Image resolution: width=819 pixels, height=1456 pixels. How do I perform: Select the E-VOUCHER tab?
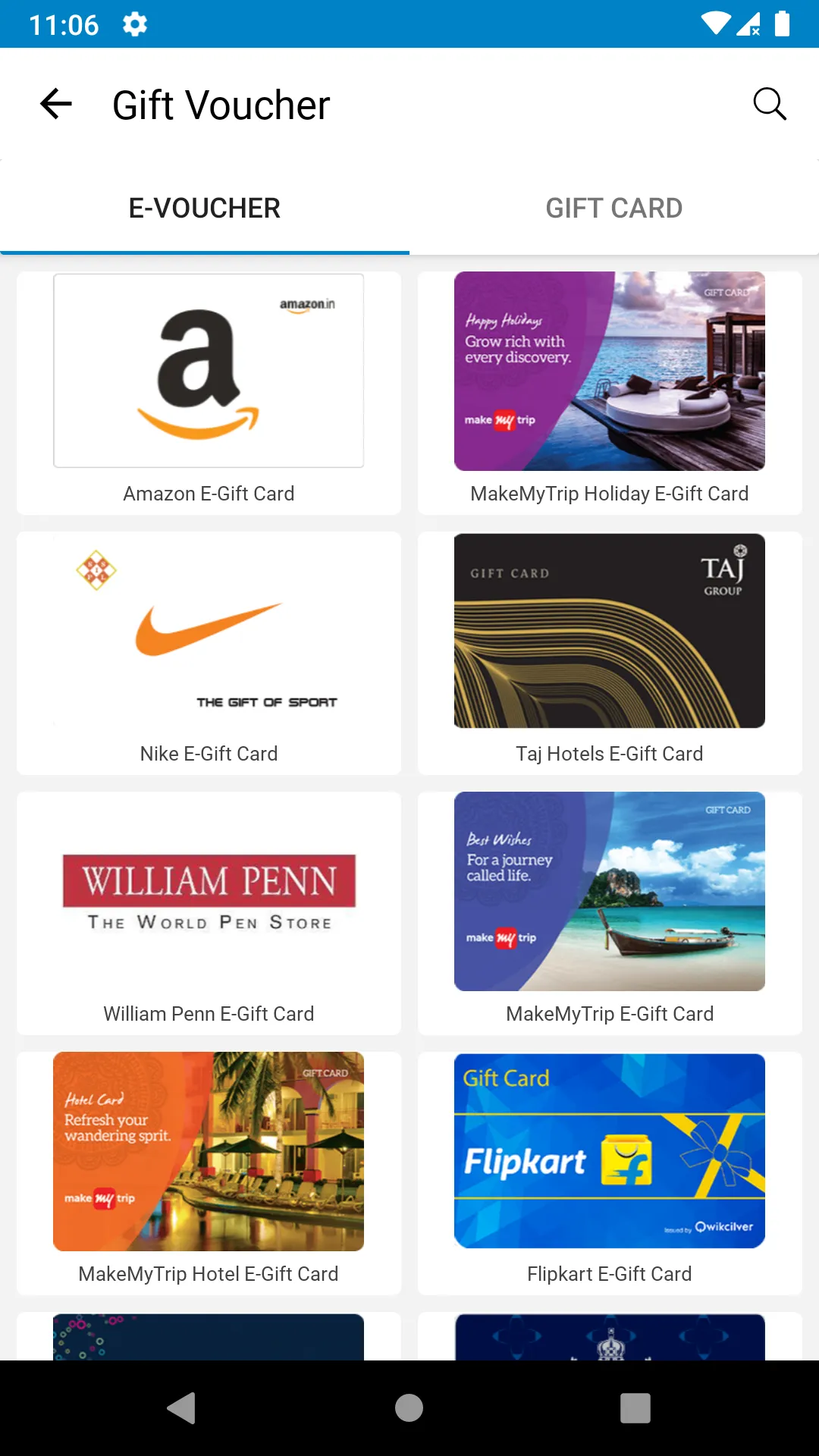pyautogui.click(x=205, y=208)
